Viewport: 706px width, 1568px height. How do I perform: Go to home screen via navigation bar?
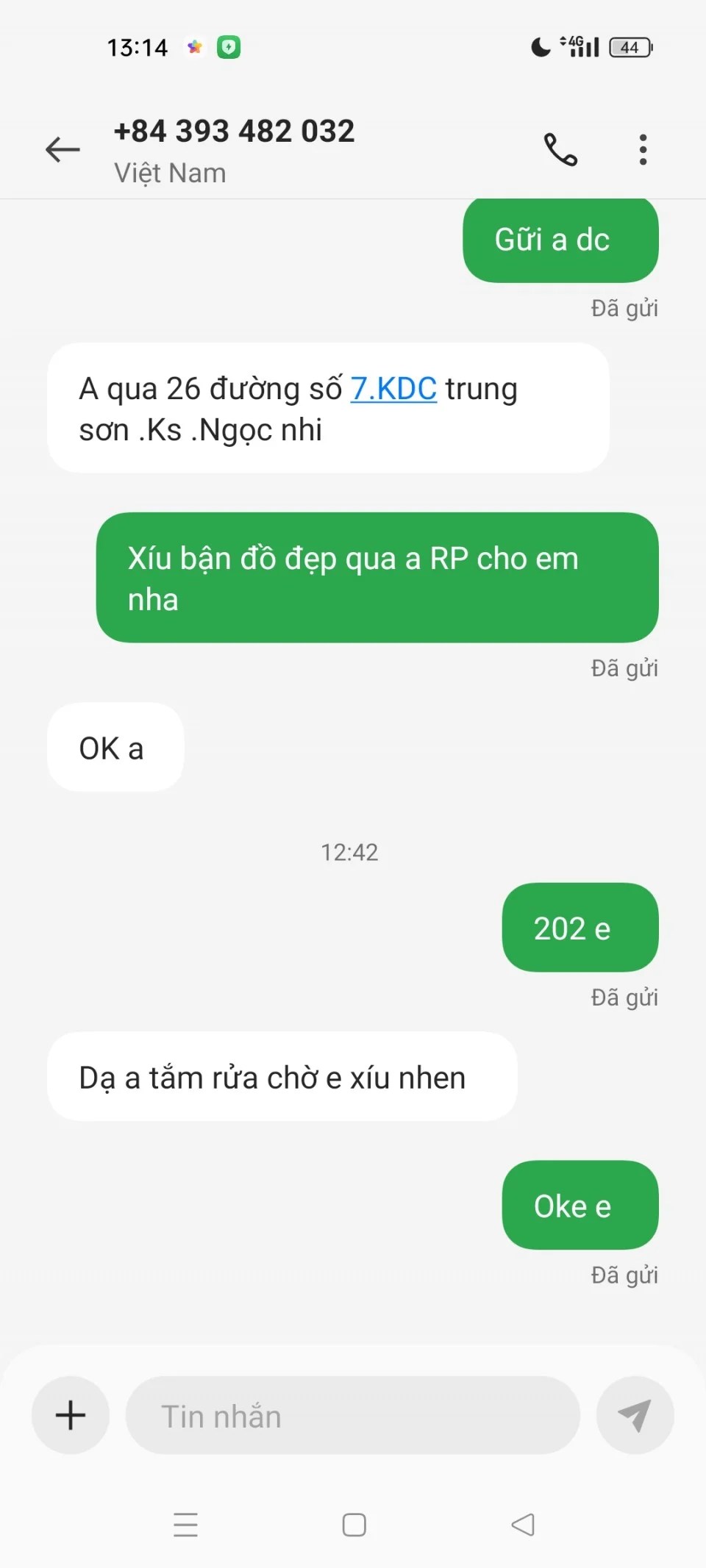354,1525
